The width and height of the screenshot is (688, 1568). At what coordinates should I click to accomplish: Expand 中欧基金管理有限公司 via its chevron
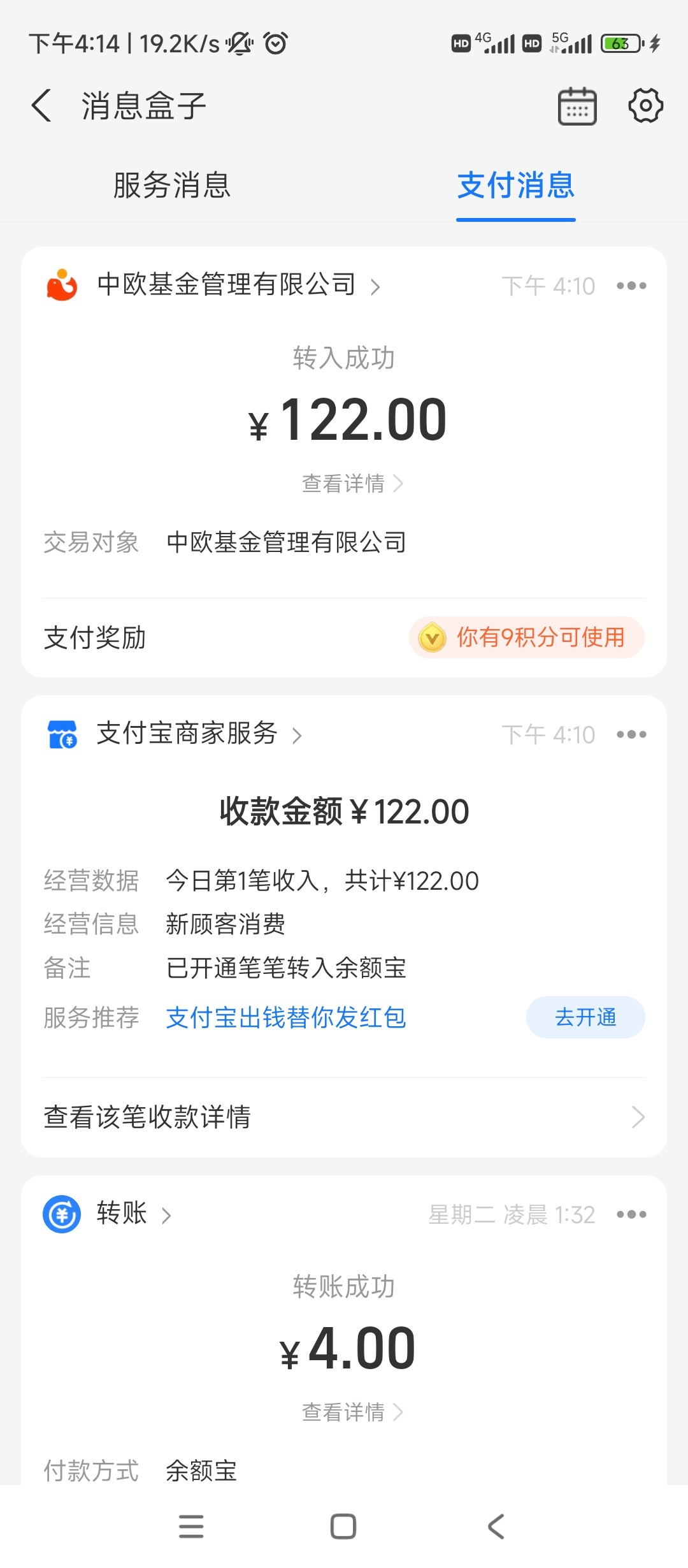375,287
